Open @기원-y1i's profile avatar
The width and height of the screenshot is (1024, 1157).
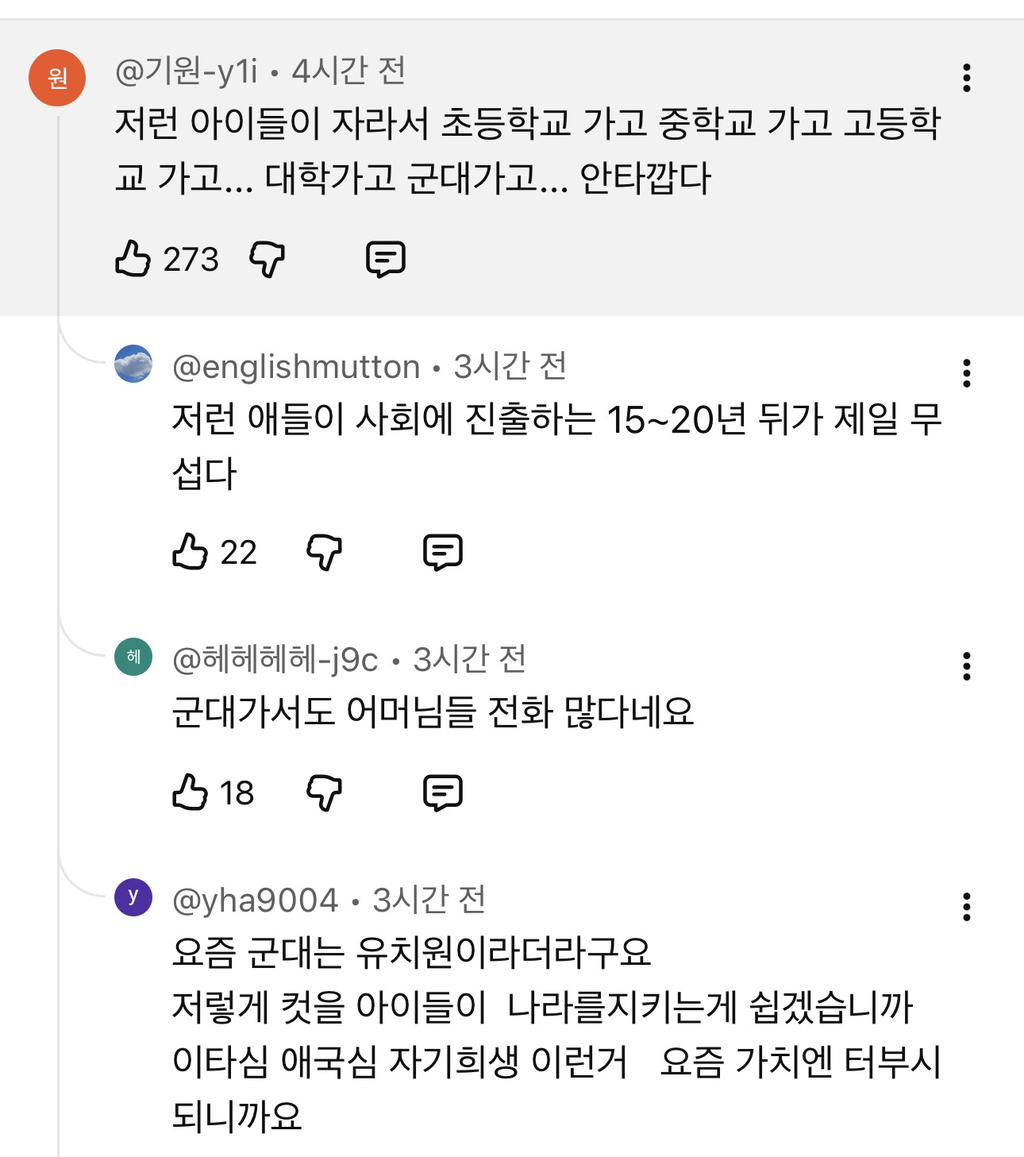(x=58, y=78)
